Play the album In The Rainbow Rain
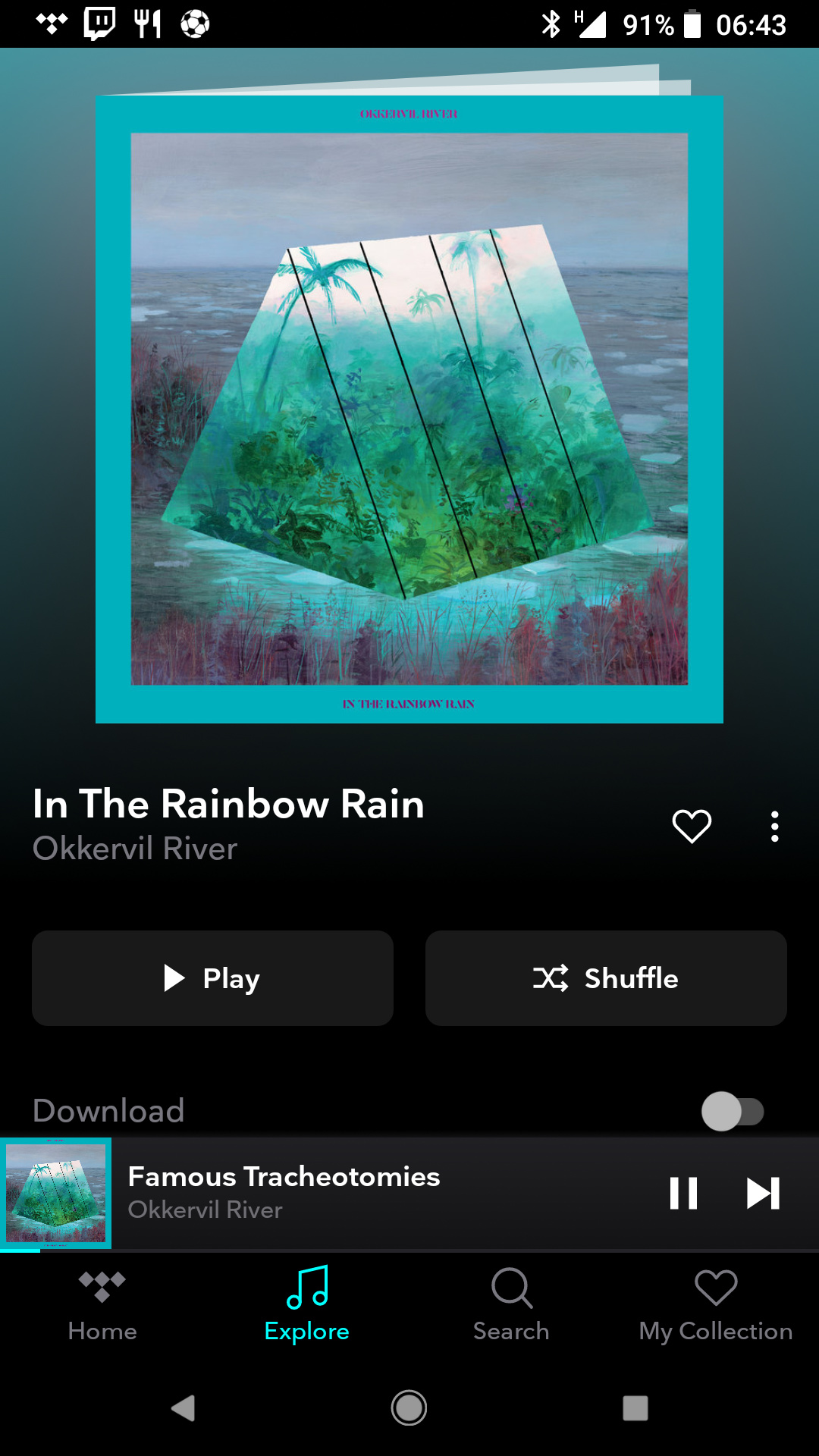 [x=212, y=978]
